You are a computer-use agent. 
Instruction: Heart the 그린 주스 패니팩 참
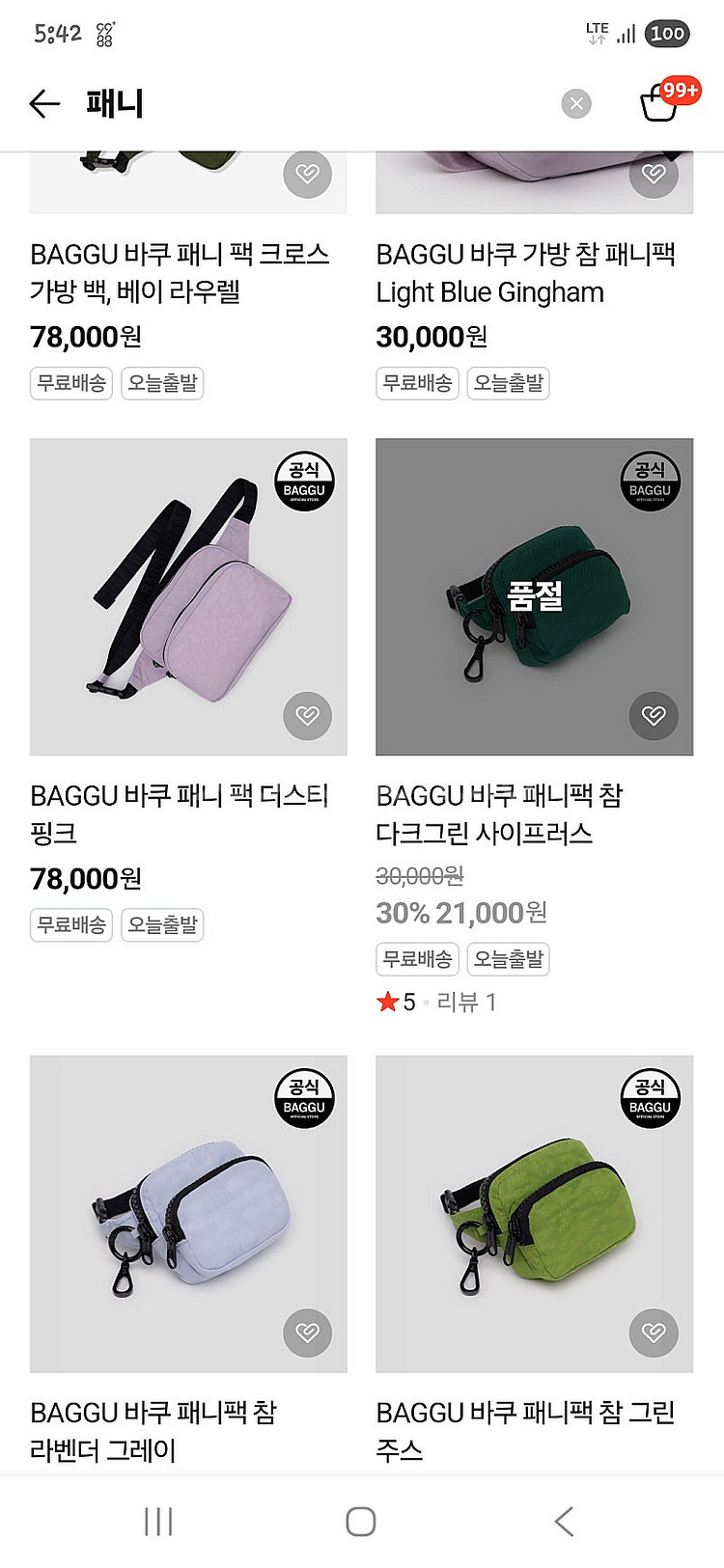pos(654,1333)
